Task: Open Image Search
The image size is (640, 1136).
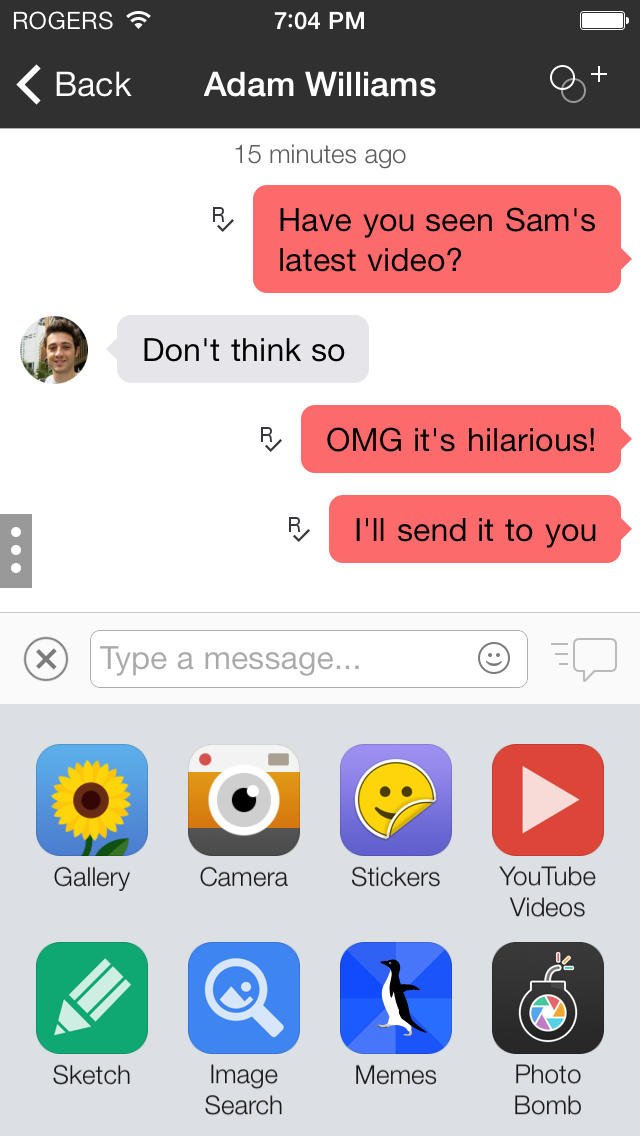Action: tap(244, 998)
